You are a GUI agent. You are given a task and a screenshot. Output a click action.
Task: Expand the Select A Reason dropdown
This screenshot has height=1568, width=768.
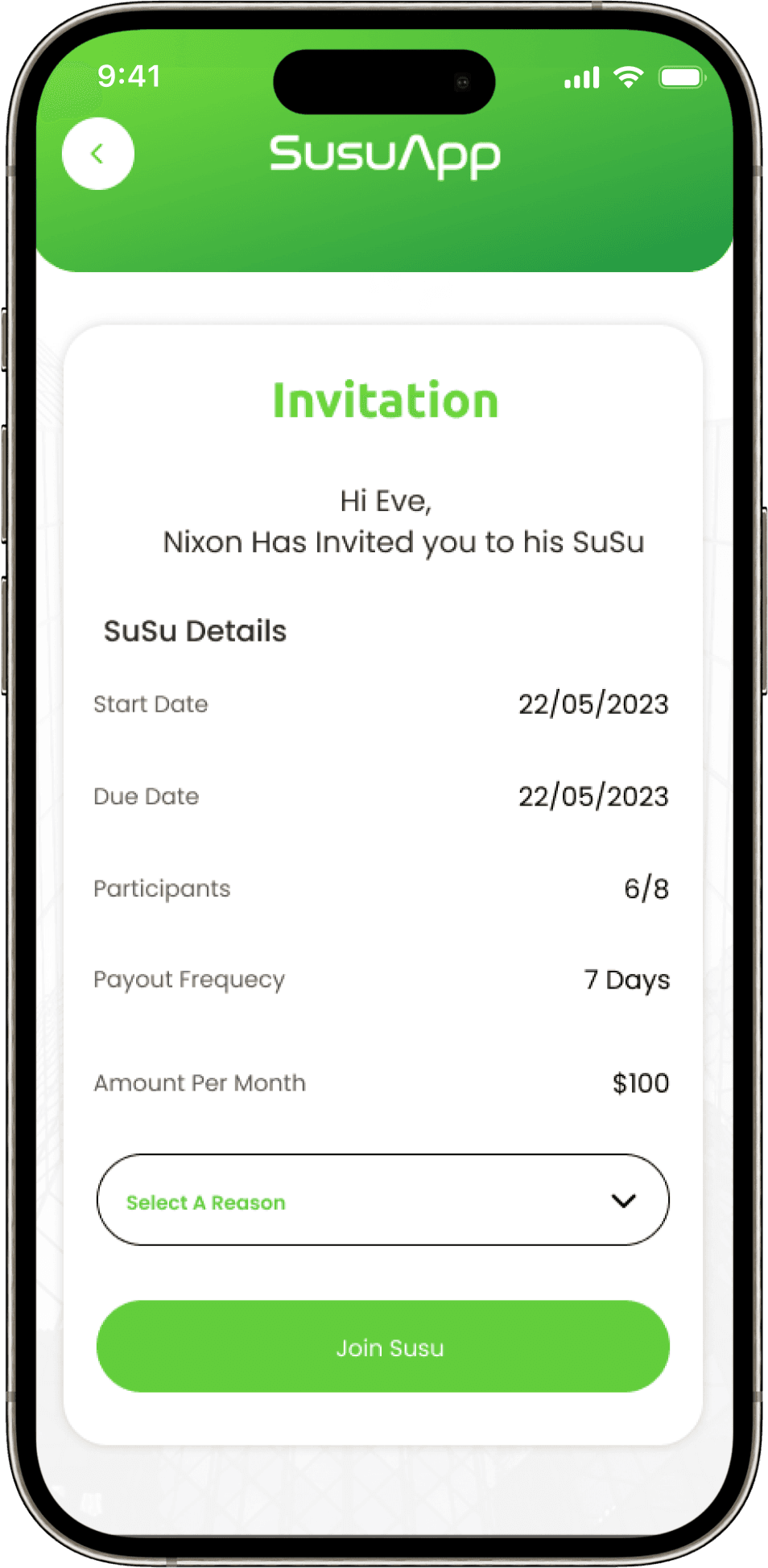click(x=382, y=1200)
